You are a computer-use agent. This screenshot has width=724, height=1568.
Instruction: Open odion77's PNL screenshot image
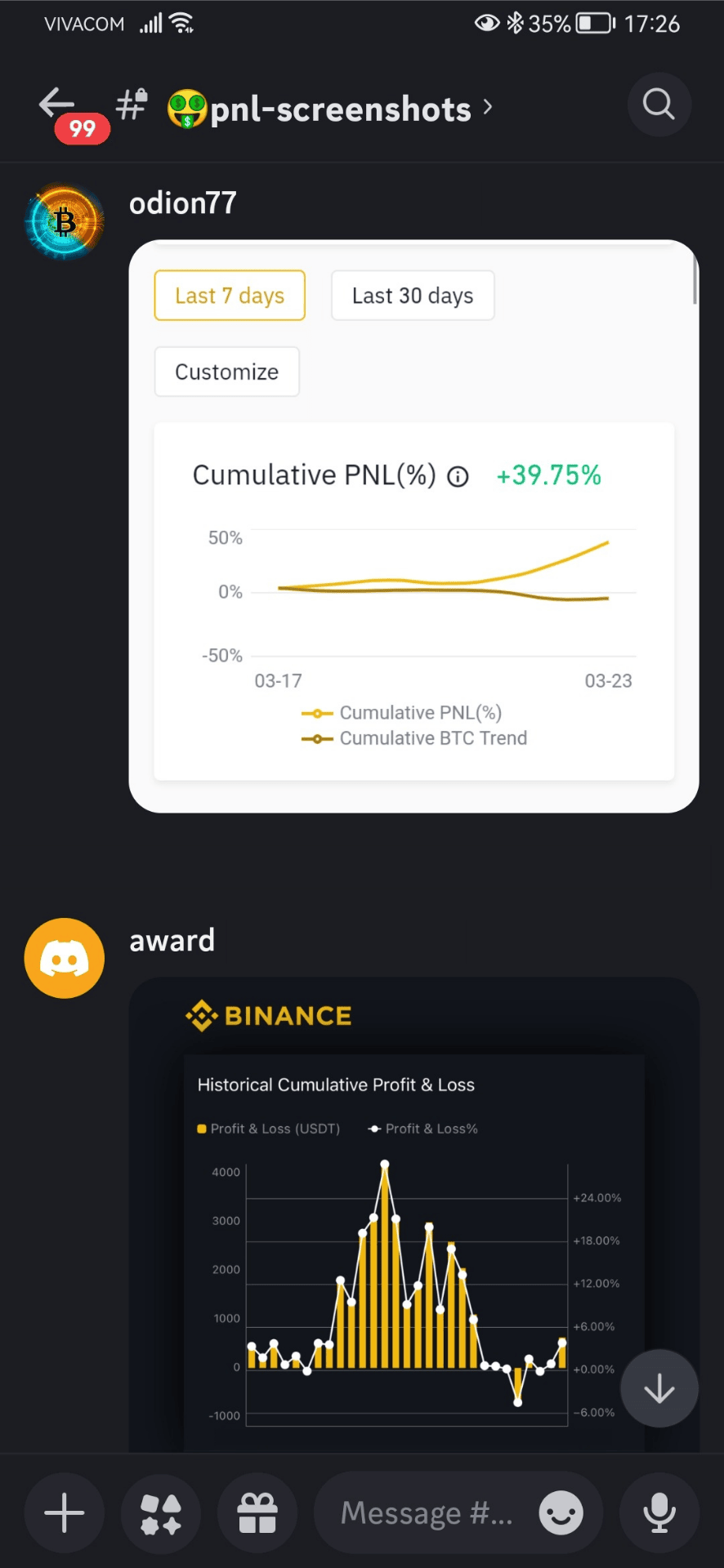click(x=413, y=526)
